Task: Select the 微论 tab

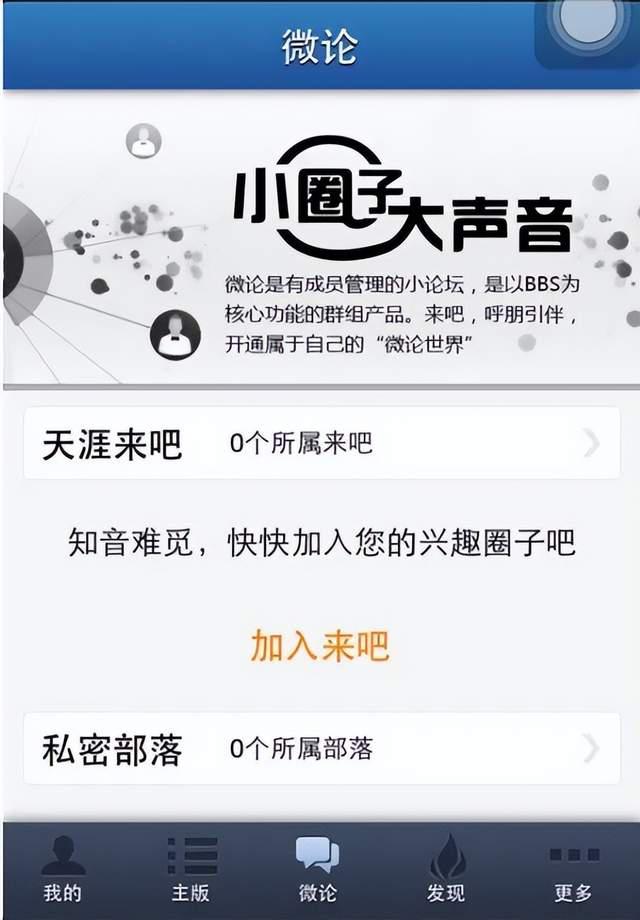Action: coord(318,870)
